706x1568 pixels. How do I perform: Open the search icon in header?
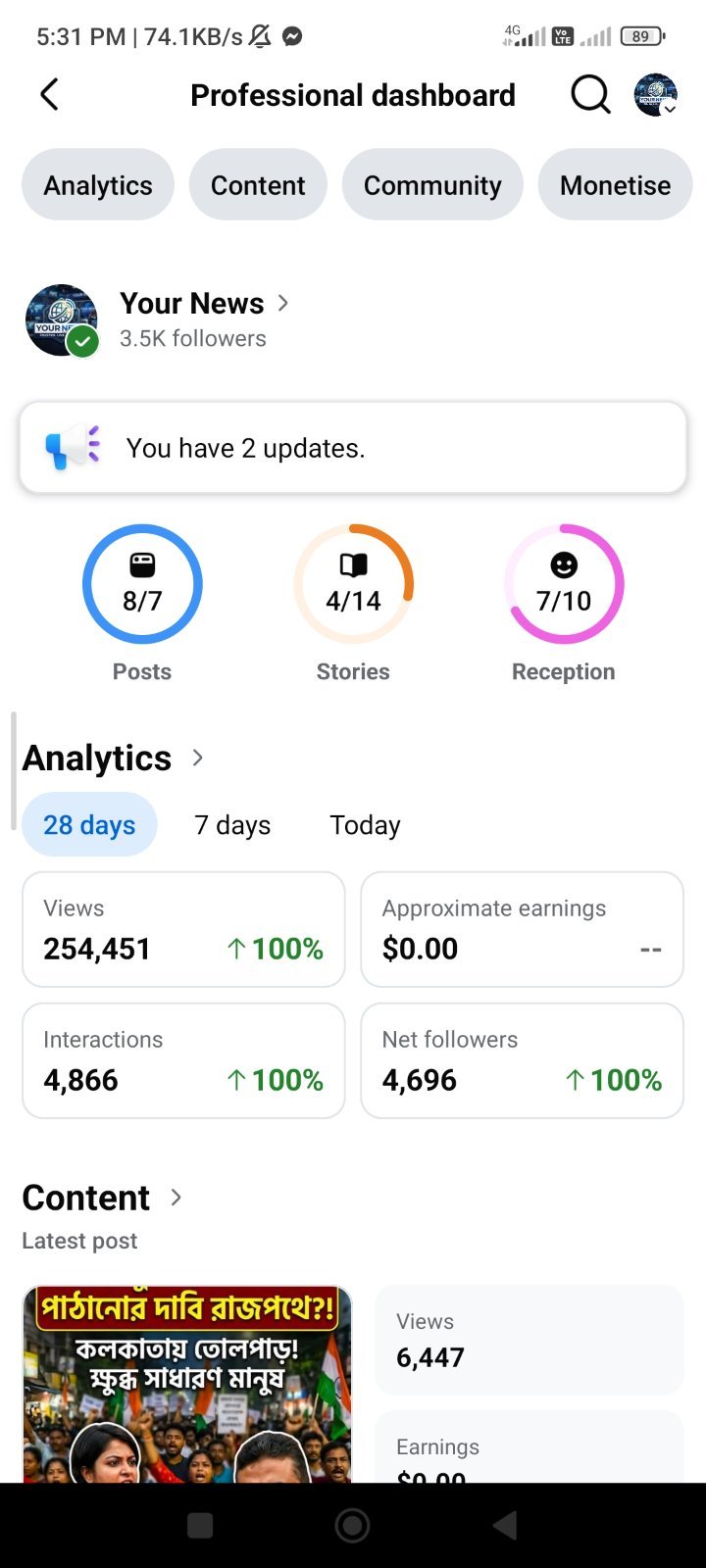[x=590, y=95]
